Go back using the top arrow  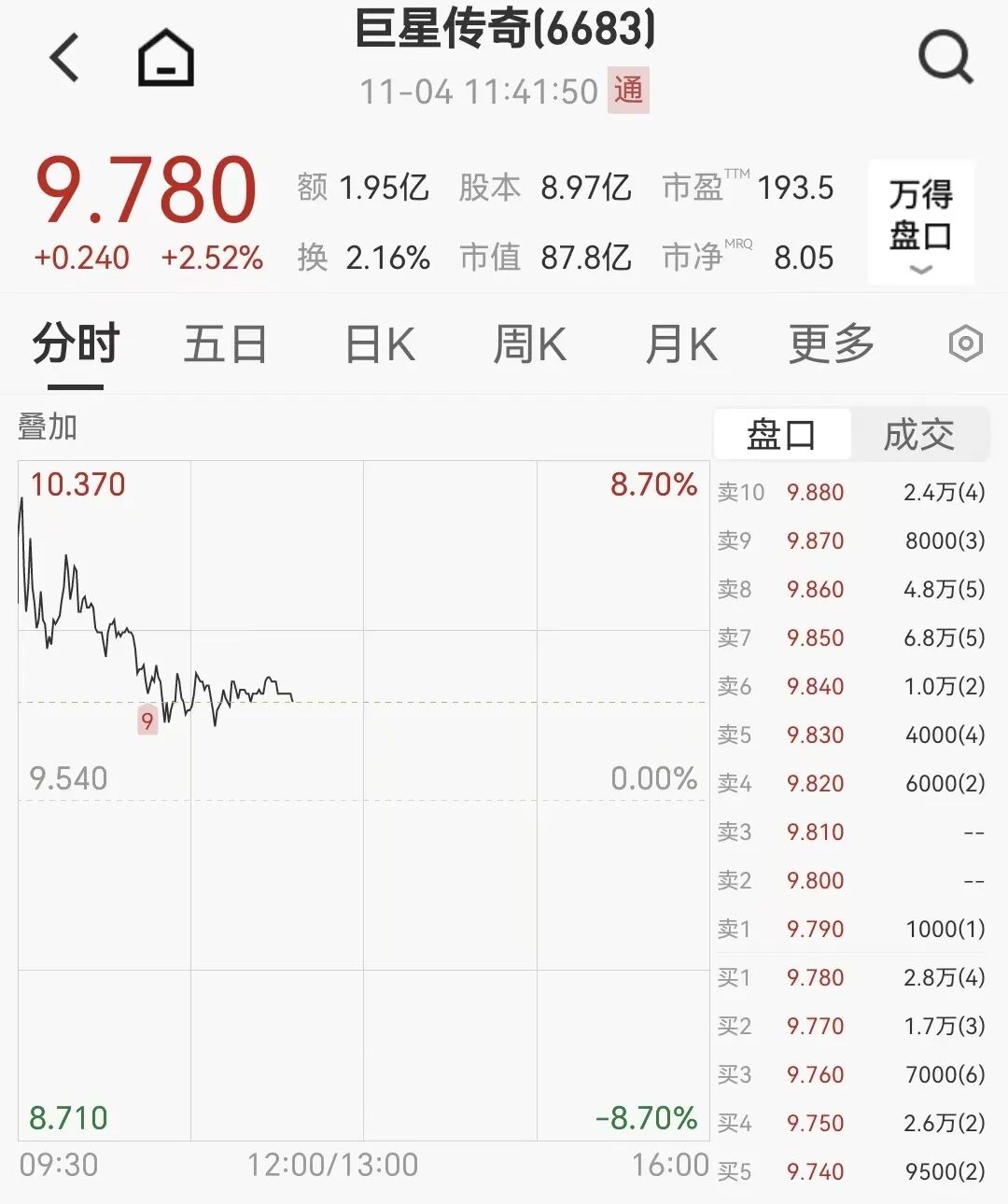pyautogui.click(x=64, y=58)
